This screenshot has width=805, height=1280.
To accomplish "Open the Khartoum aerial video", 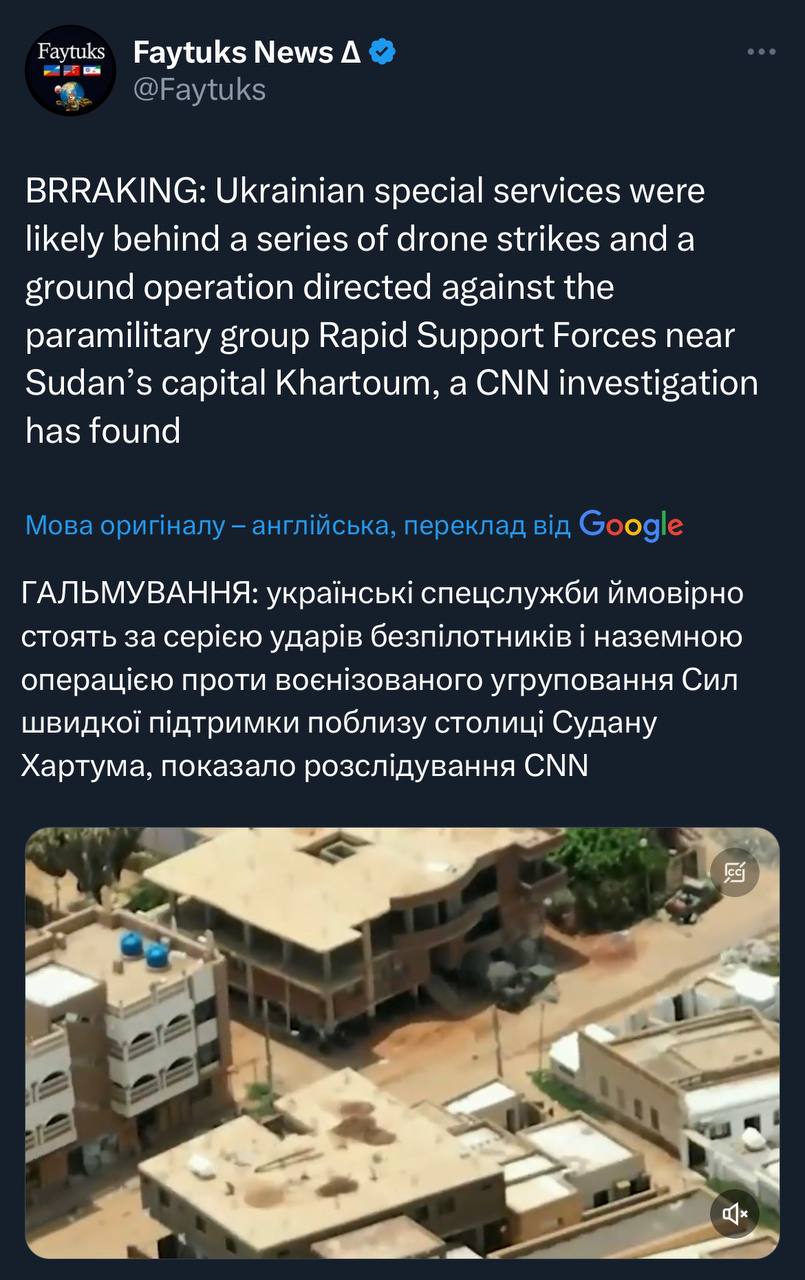I will (400, 1040).
